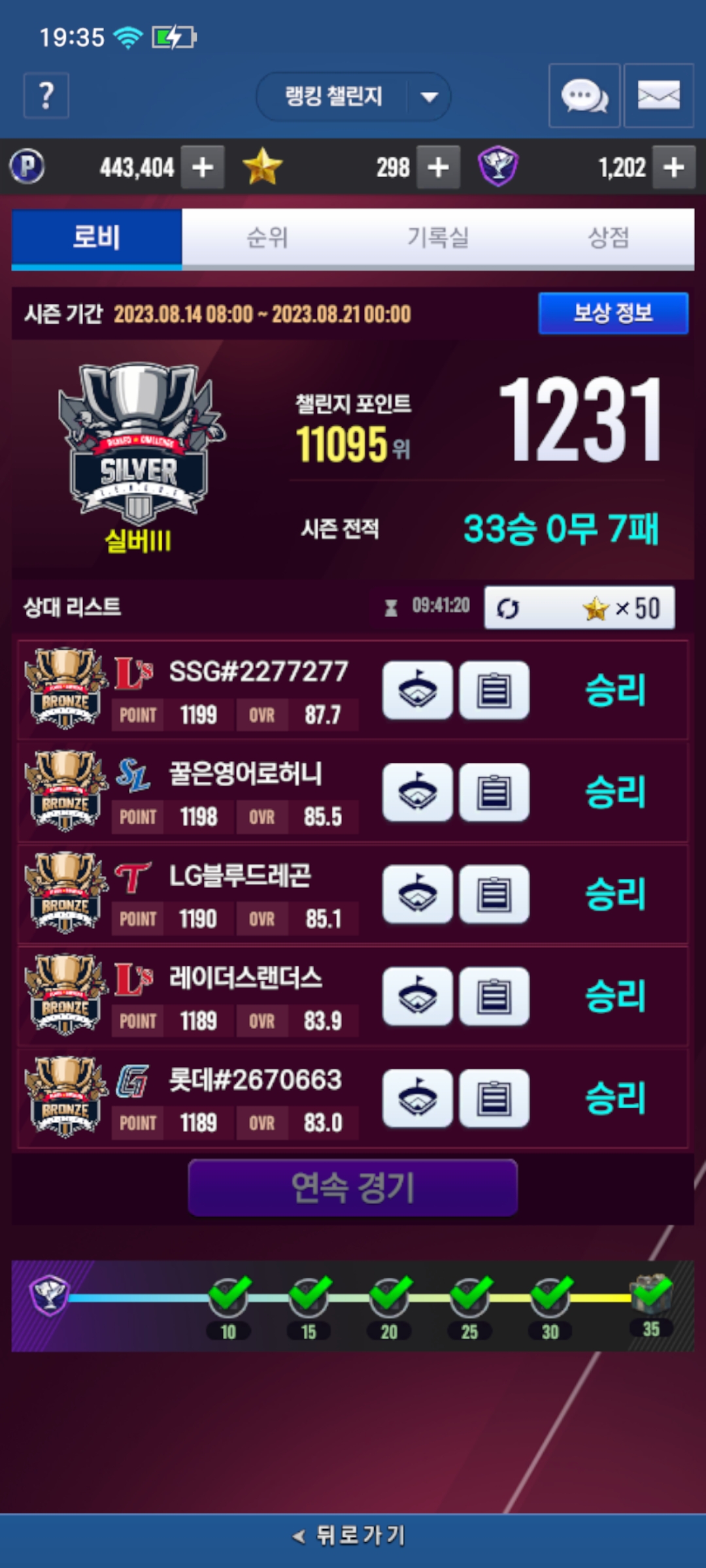
Task: Switch to the 상점 tab
Action: tap(609, 237)
